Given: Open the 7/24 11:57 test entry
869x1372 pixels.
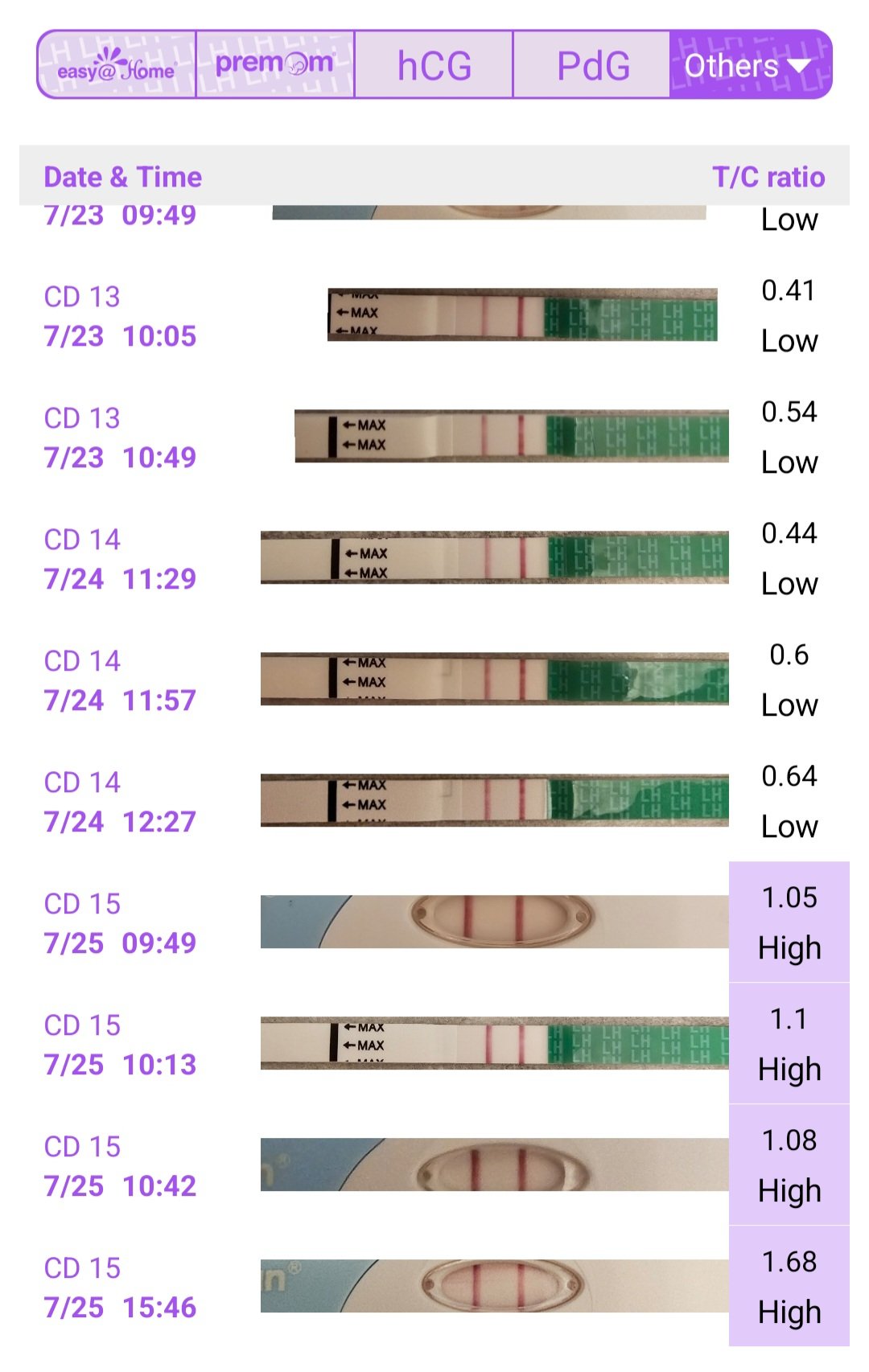Looking at the screenshot, I should [x=434, y=680].
